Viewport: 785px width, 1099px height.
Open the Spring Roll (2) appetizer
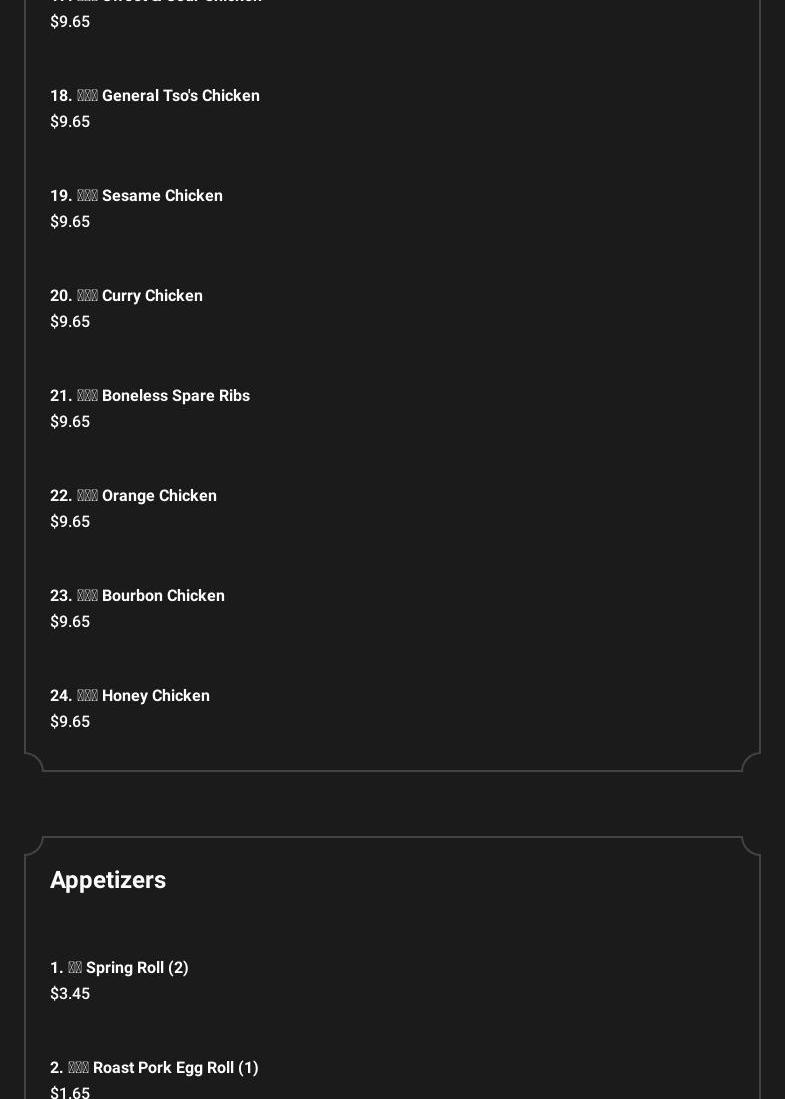coord(120,968)
